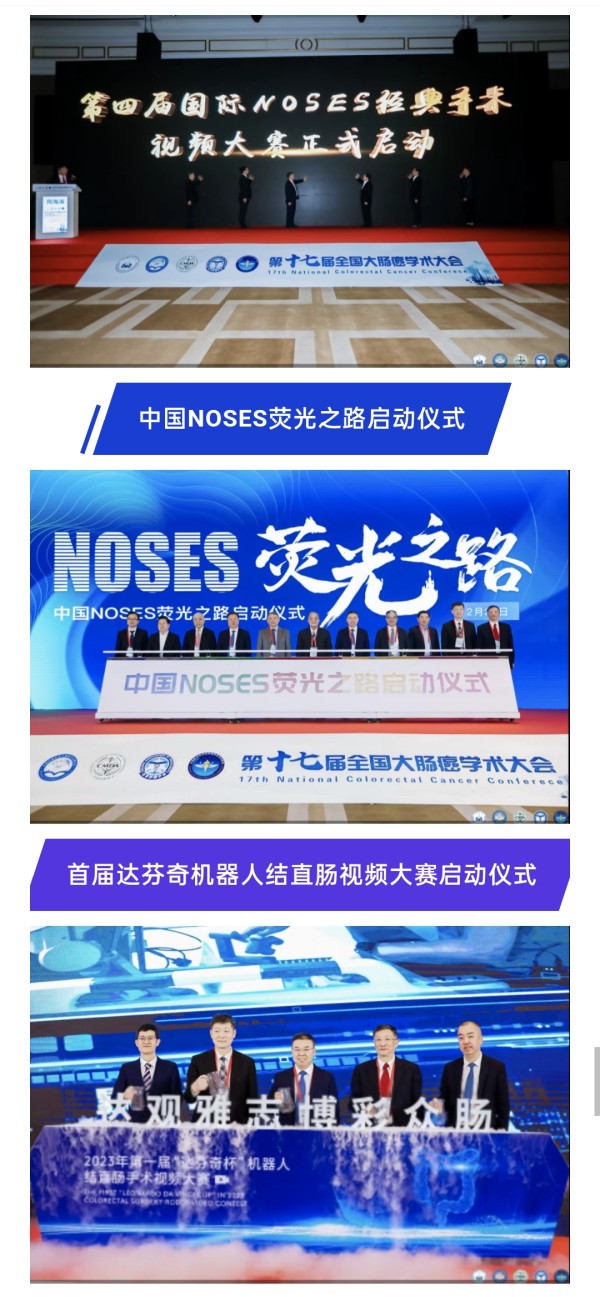View the NOSES 荧光之路 ceremony photo
Screen dimensions: 600x1297
tap(299, 646)
